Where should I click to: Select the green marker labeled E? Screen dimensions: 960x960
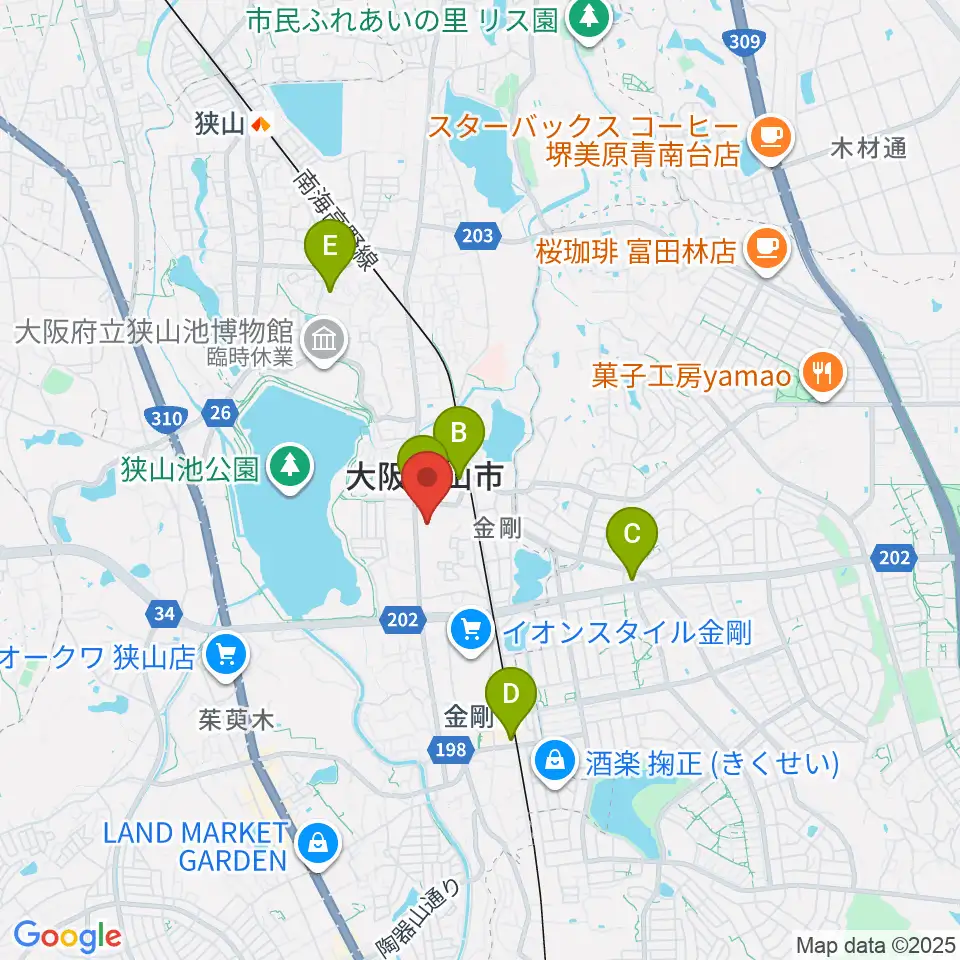(330, 250)
